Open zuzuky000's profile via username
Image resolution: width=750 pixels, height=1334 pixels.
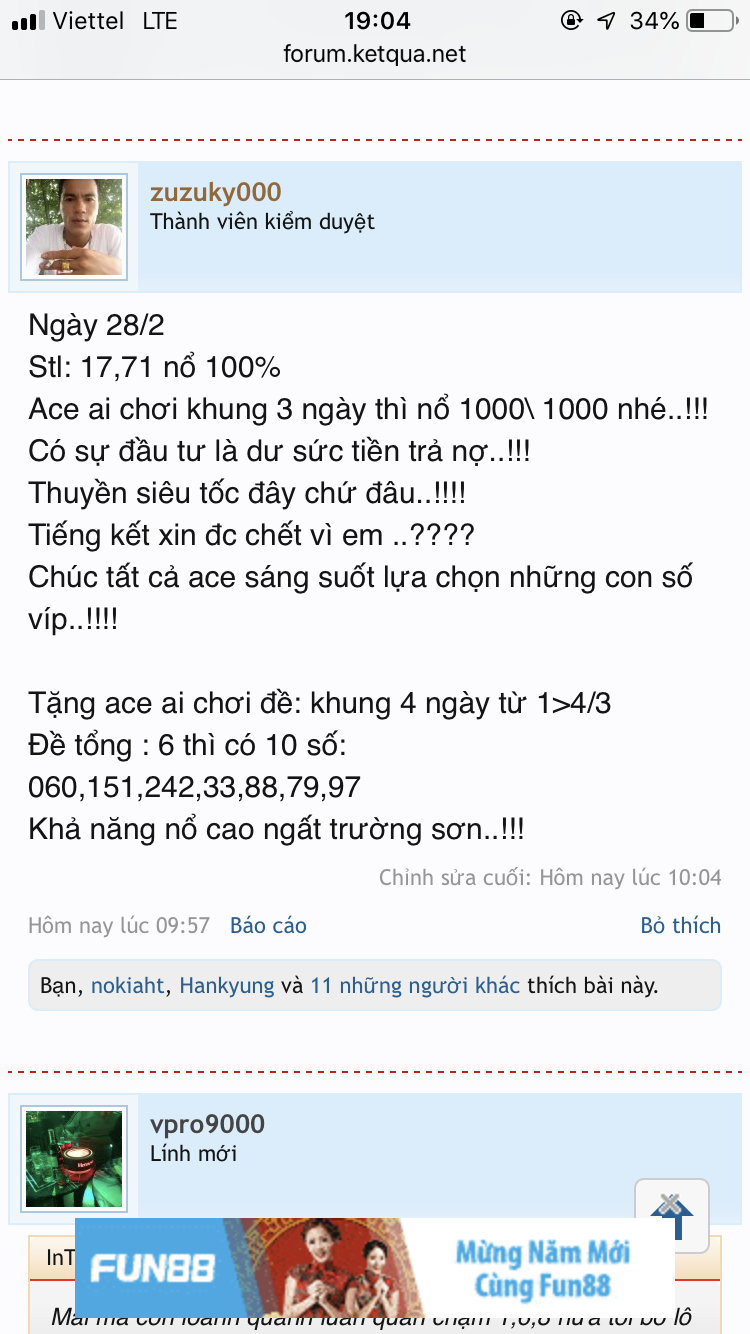(215, 192)
